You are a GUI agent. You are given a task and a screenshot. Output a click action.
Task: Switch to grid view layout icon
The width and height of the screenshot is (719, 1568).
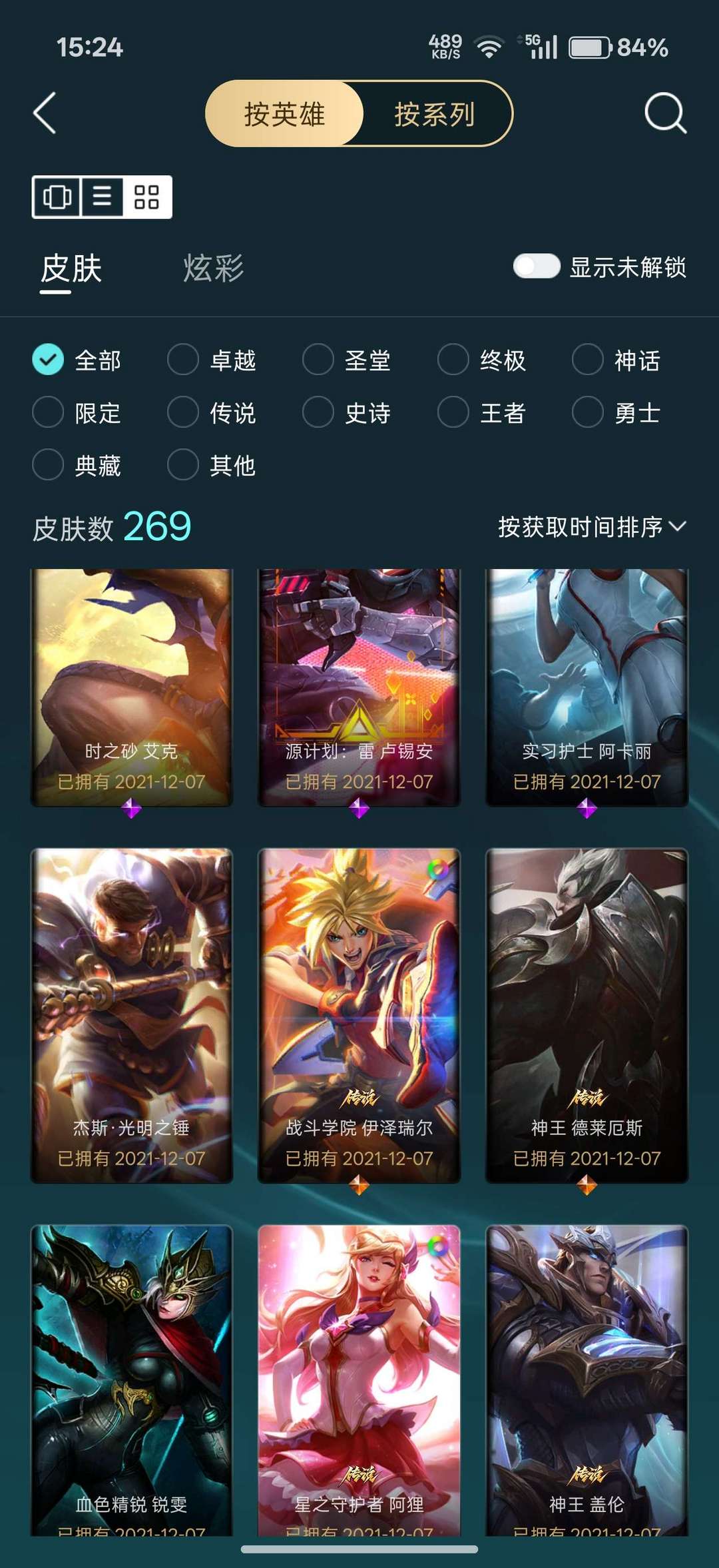click(x=146, y=197)
